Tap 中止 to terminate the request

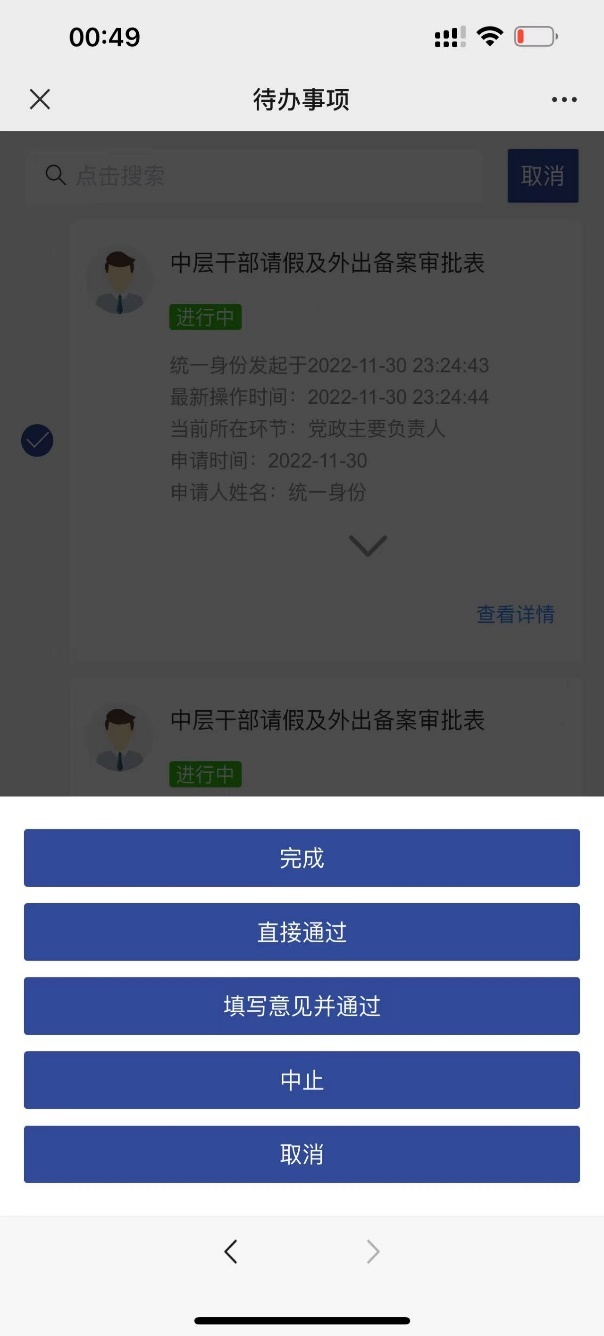[x=302, y=1080]
